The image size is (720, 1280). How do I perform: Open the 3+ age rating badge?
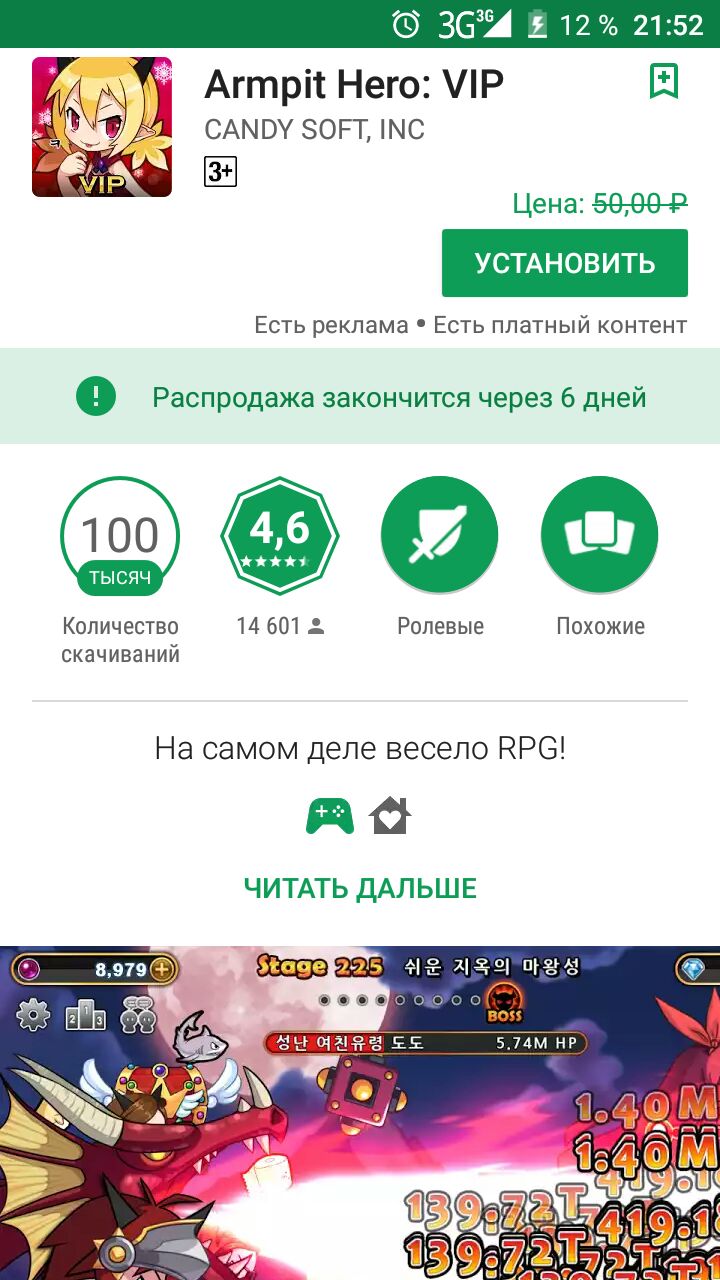click(220, 172)
